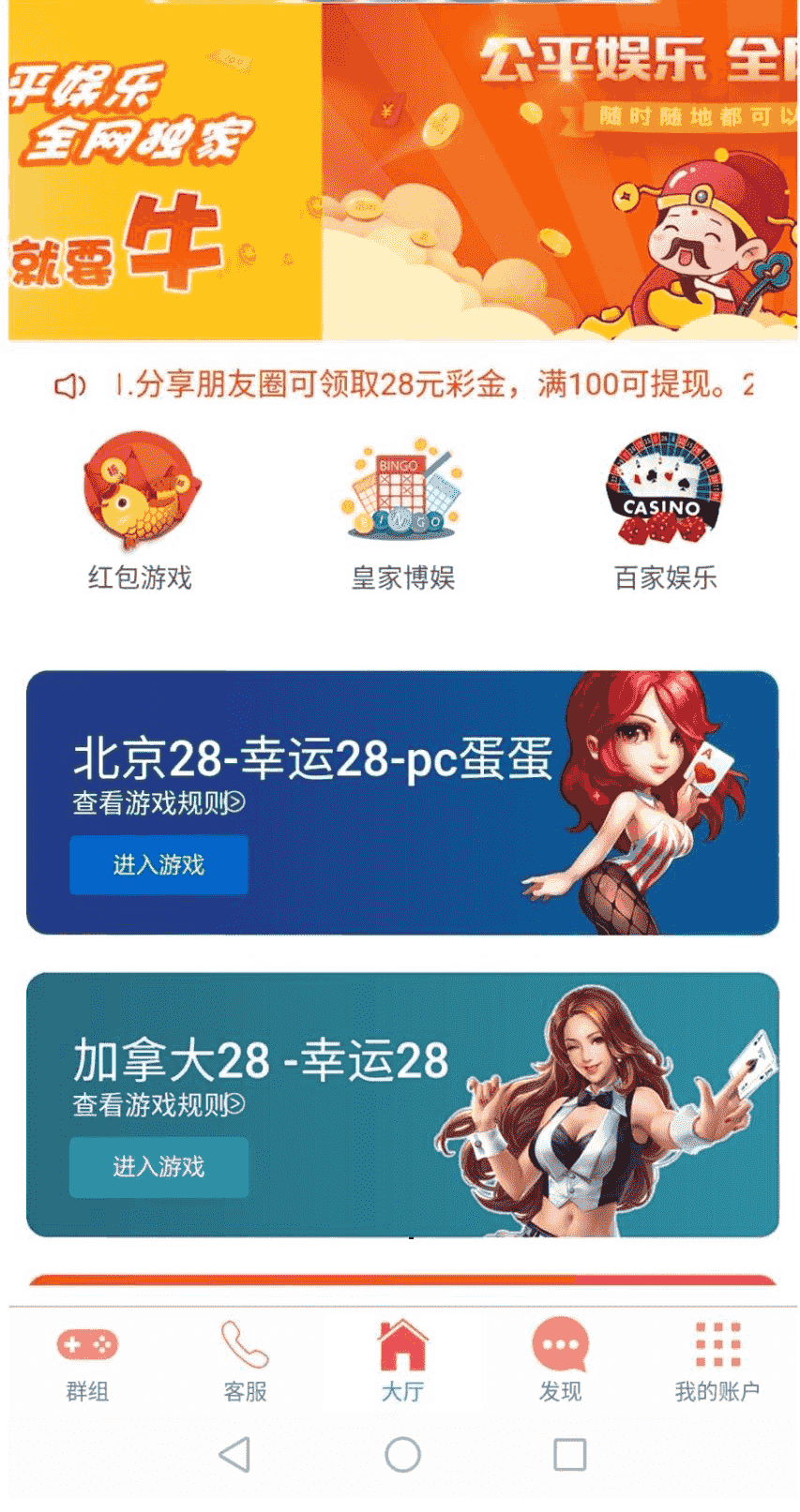Screen dimensions: 800x1512
Task: Tap the system home button
Action: pos(402,1455)
